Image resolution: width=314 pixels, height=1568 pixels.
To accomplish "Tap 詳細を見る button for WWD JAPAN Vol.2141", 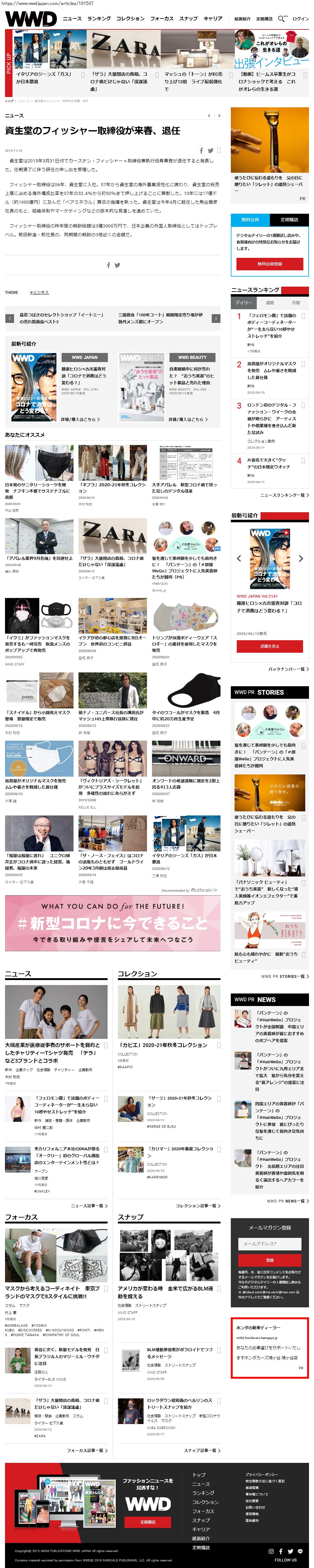I will [x=269, y=646].
